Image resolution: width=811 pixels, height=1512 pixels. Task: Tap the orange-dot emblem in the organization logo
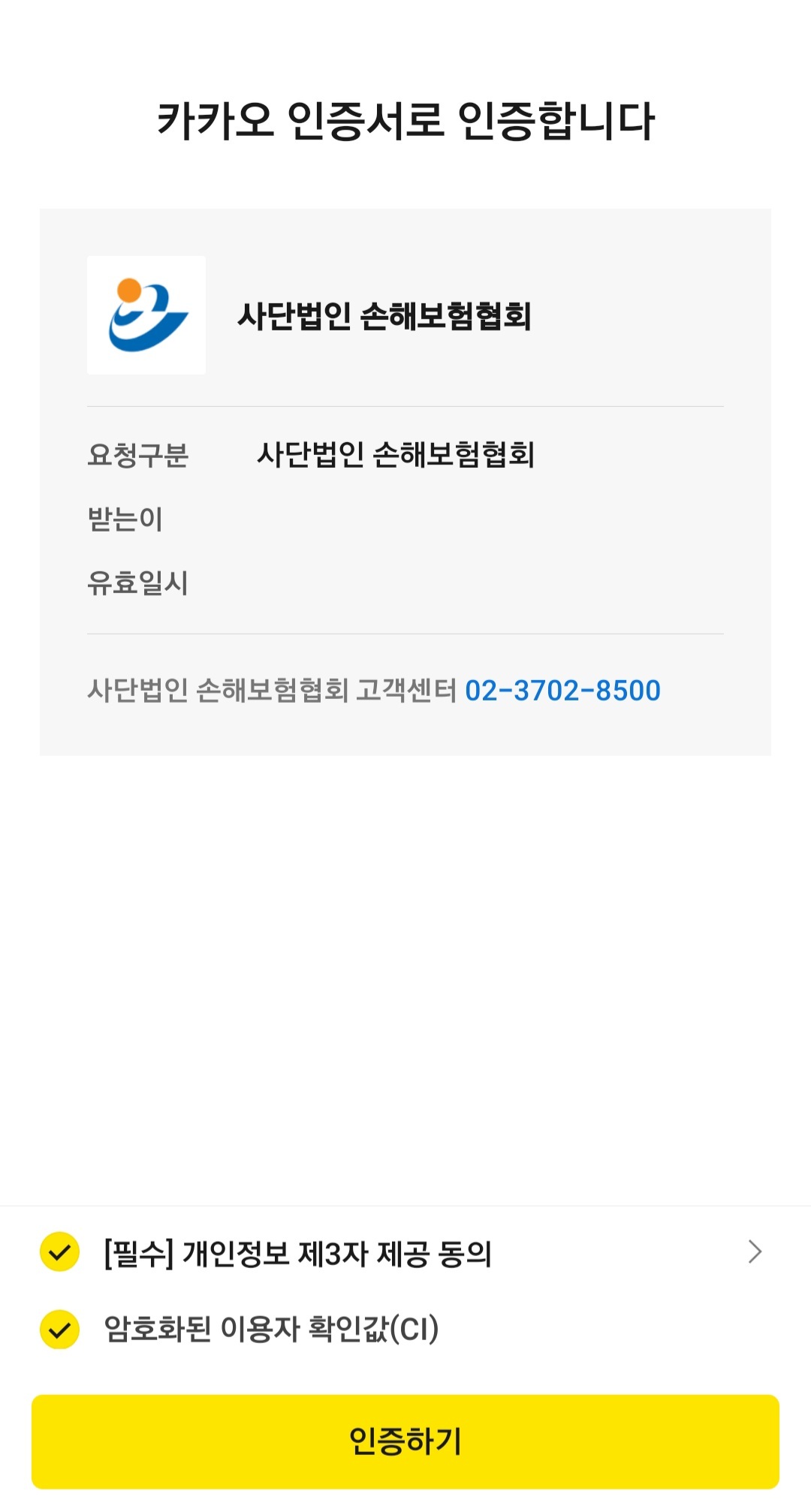coord(128,289)
